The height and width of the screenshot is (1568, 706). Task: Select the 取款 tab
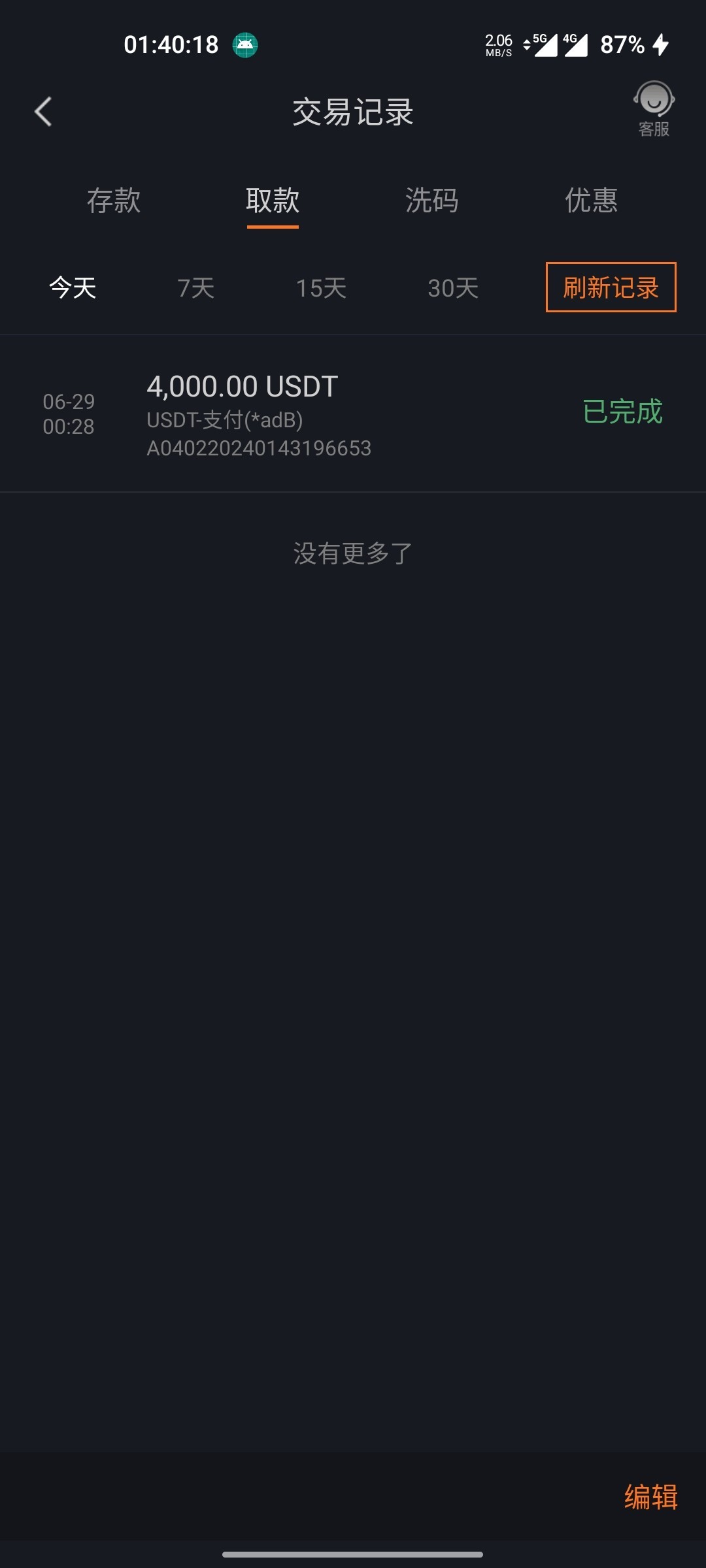273,201
